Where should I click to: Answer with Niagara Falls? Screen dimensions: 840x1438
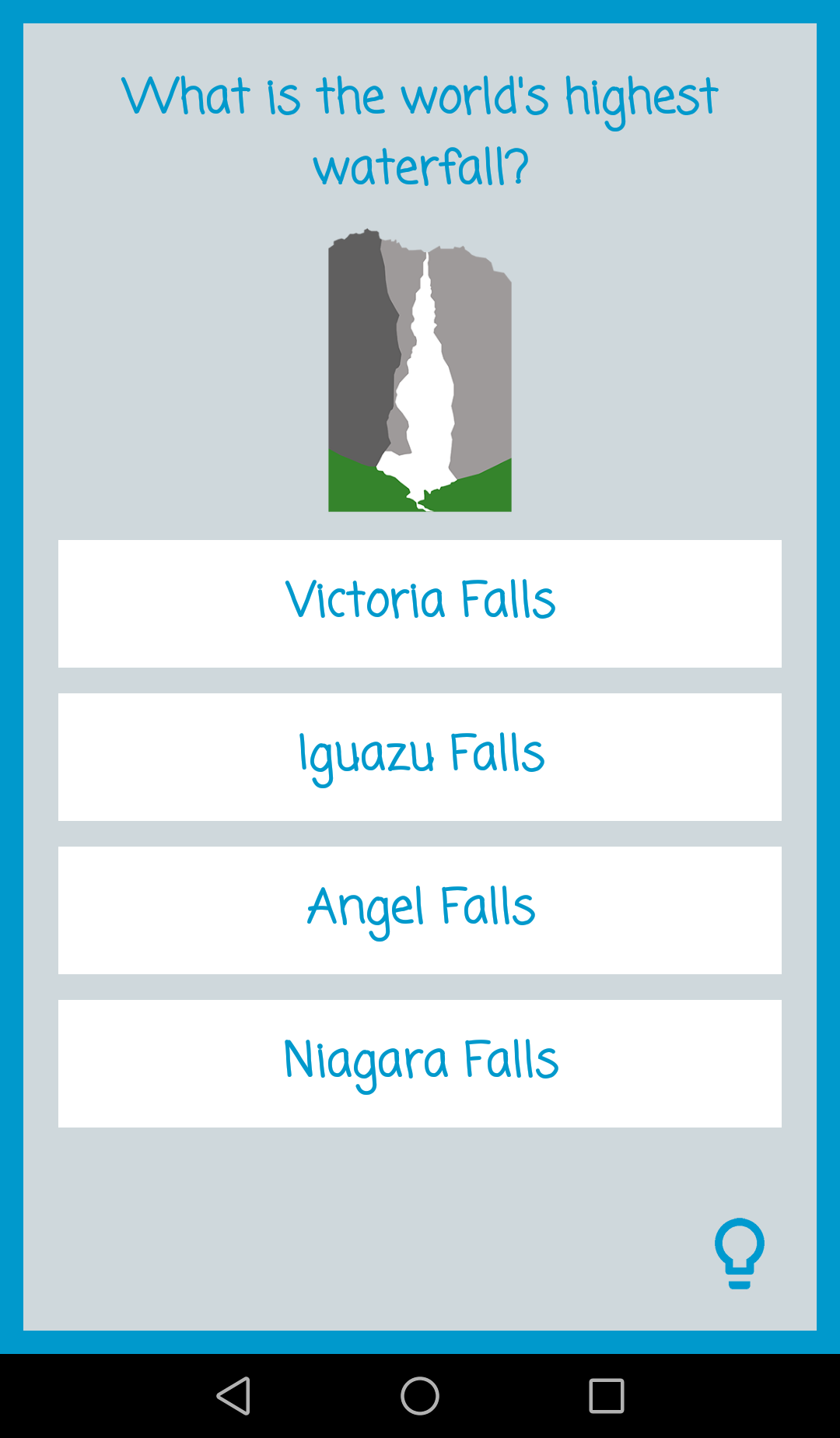(x=420, y=1063)
